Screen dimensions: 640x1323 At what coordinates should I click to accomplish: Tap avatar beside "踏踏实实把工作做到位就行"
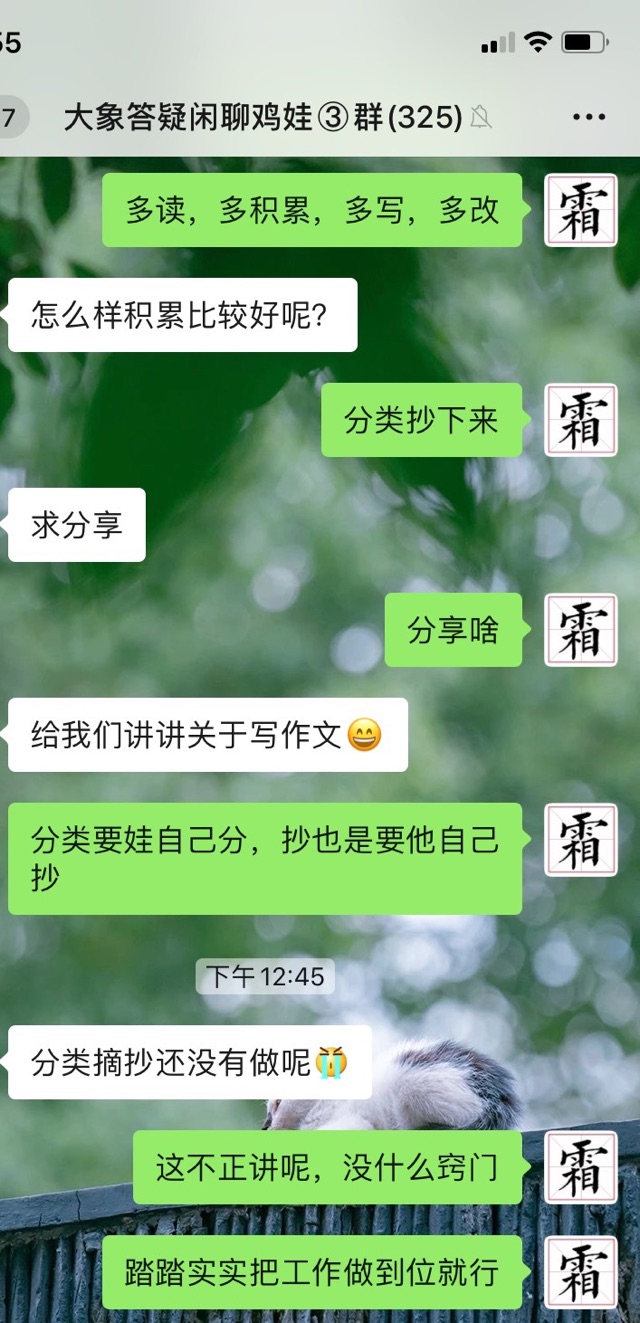click(581, 1272)
